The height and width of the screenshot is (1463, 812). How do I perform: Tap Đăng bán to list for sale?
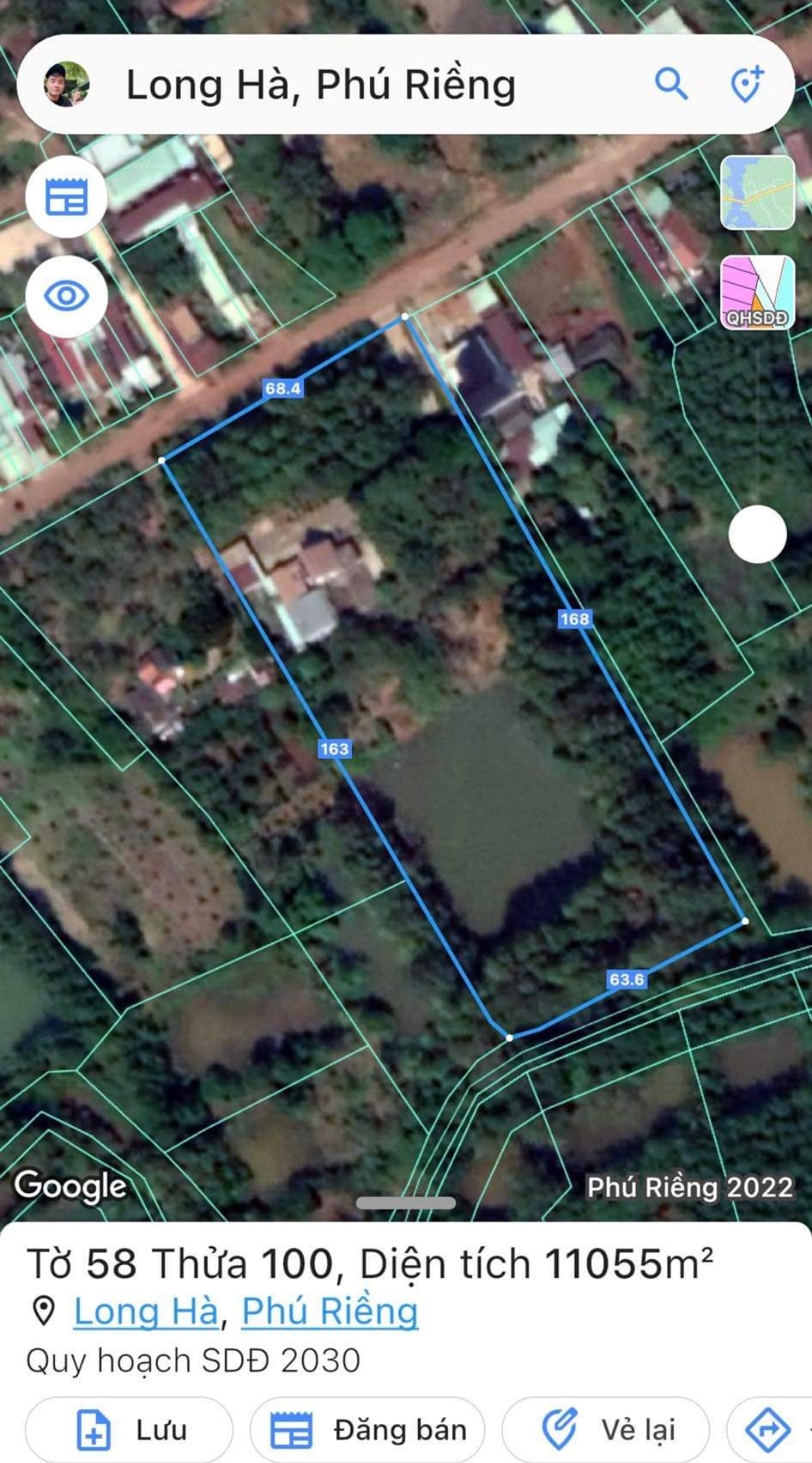pos(367,1429)
